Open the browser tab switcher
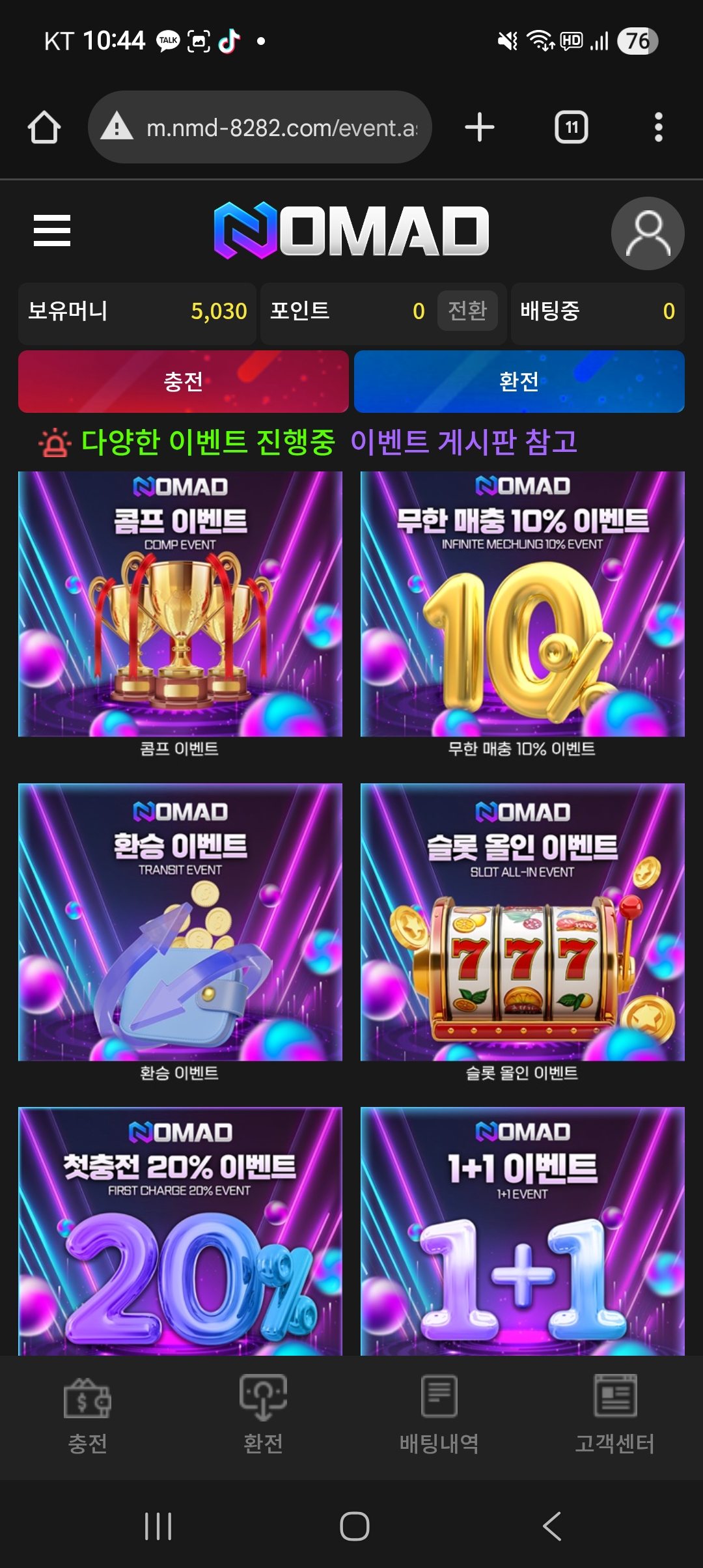Viewport: 703px width, 1568px height. point(571,127)
